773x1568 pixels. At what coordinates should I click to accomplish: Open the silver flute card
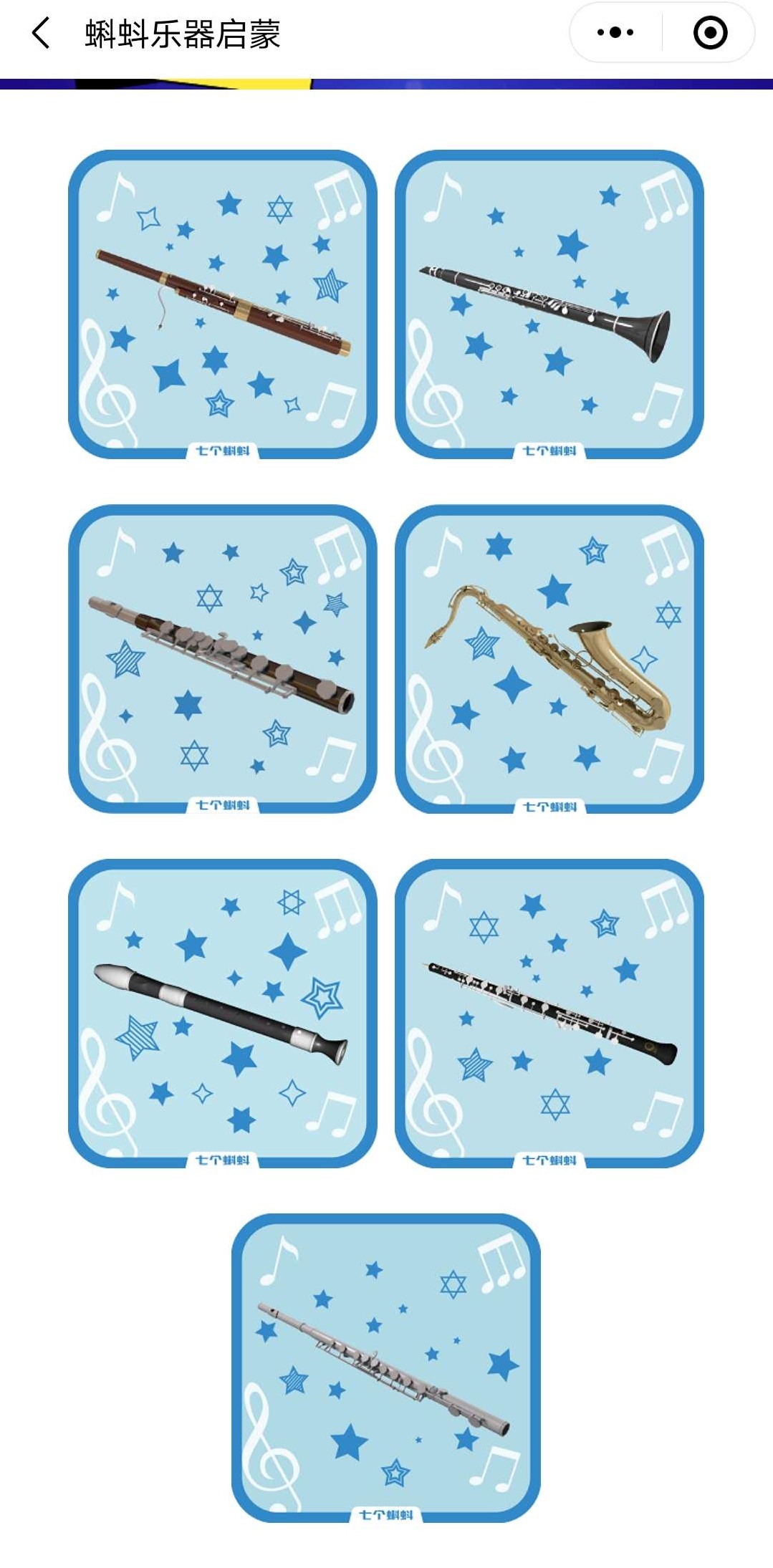[385, 1367]
